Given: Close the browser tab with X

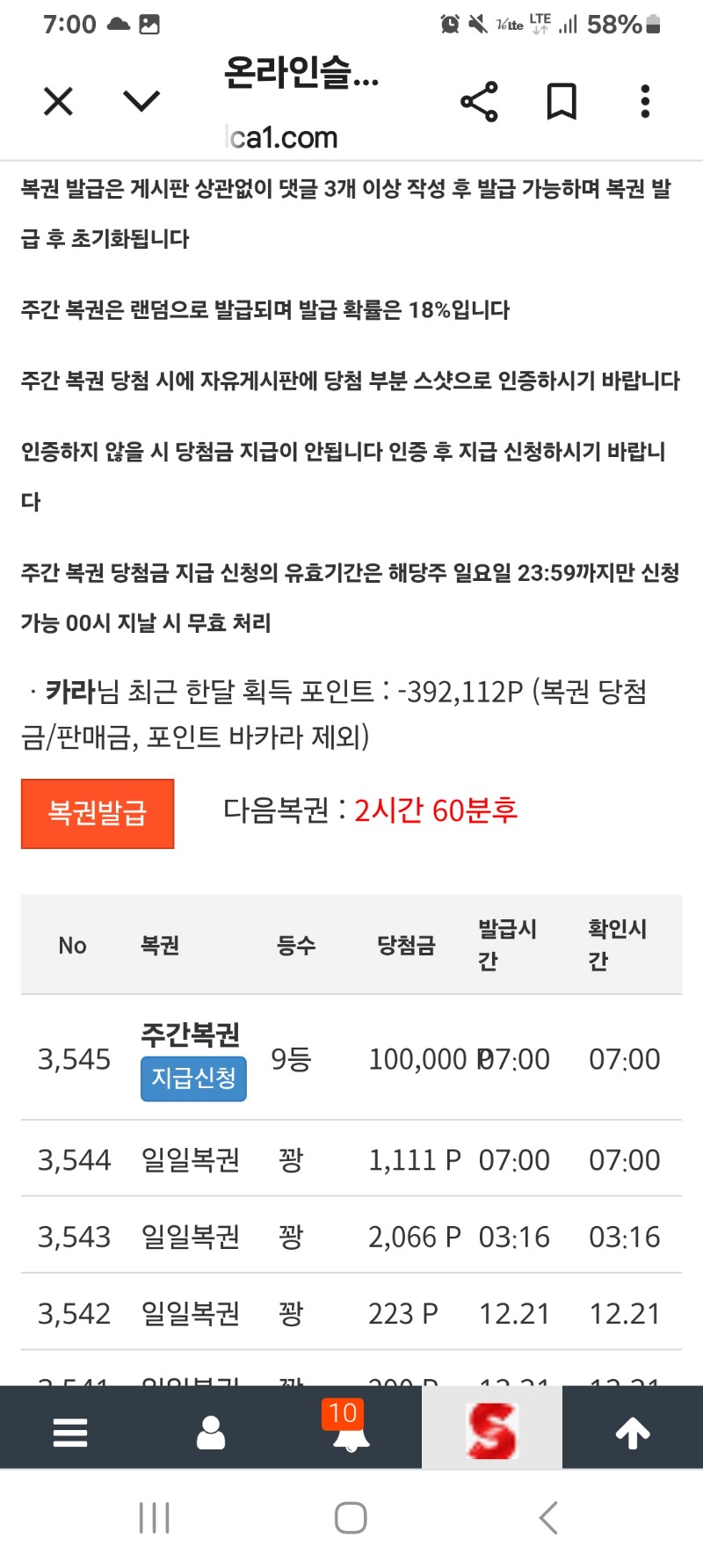Looking at the screenshot, I should coord(58,102).
